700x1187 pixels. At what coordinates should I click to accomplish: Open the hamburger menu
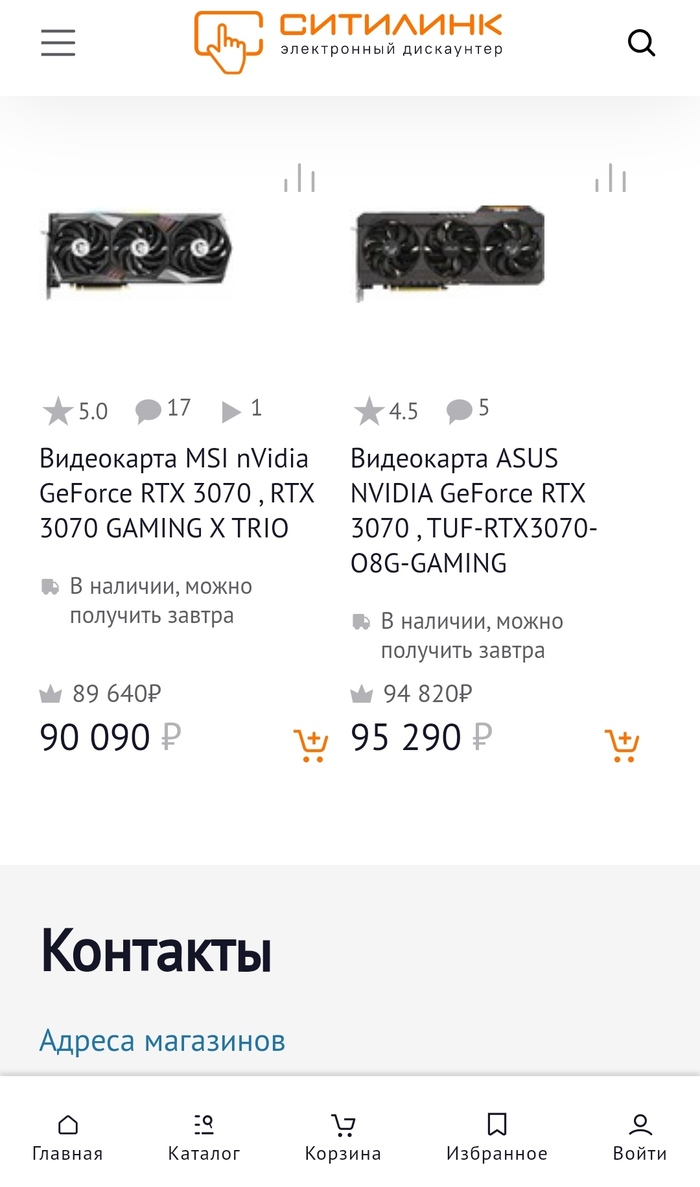click(x=58, y=43)
